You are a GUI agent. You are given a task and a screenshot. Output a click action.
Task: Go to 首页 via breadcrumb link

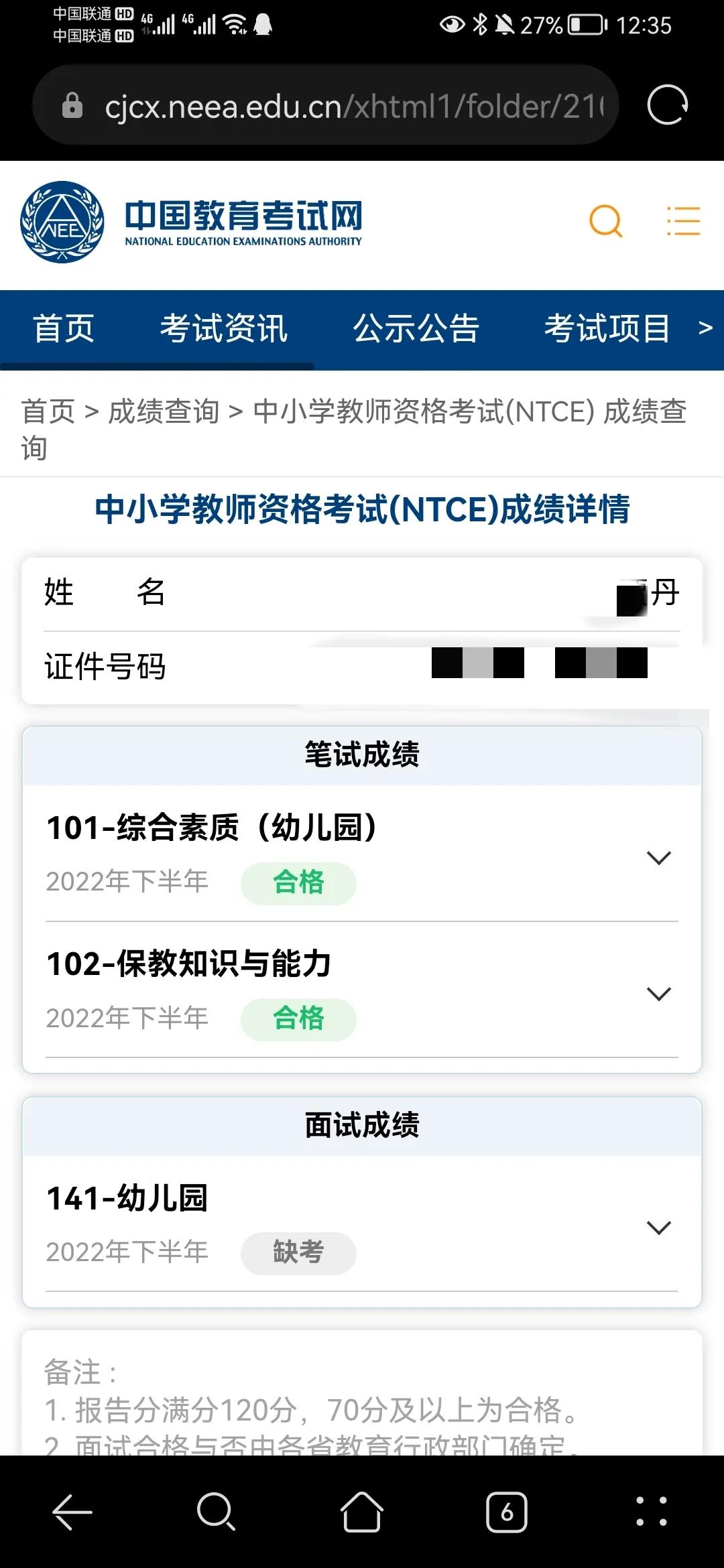pyautogui.click(x=48, y=413)
